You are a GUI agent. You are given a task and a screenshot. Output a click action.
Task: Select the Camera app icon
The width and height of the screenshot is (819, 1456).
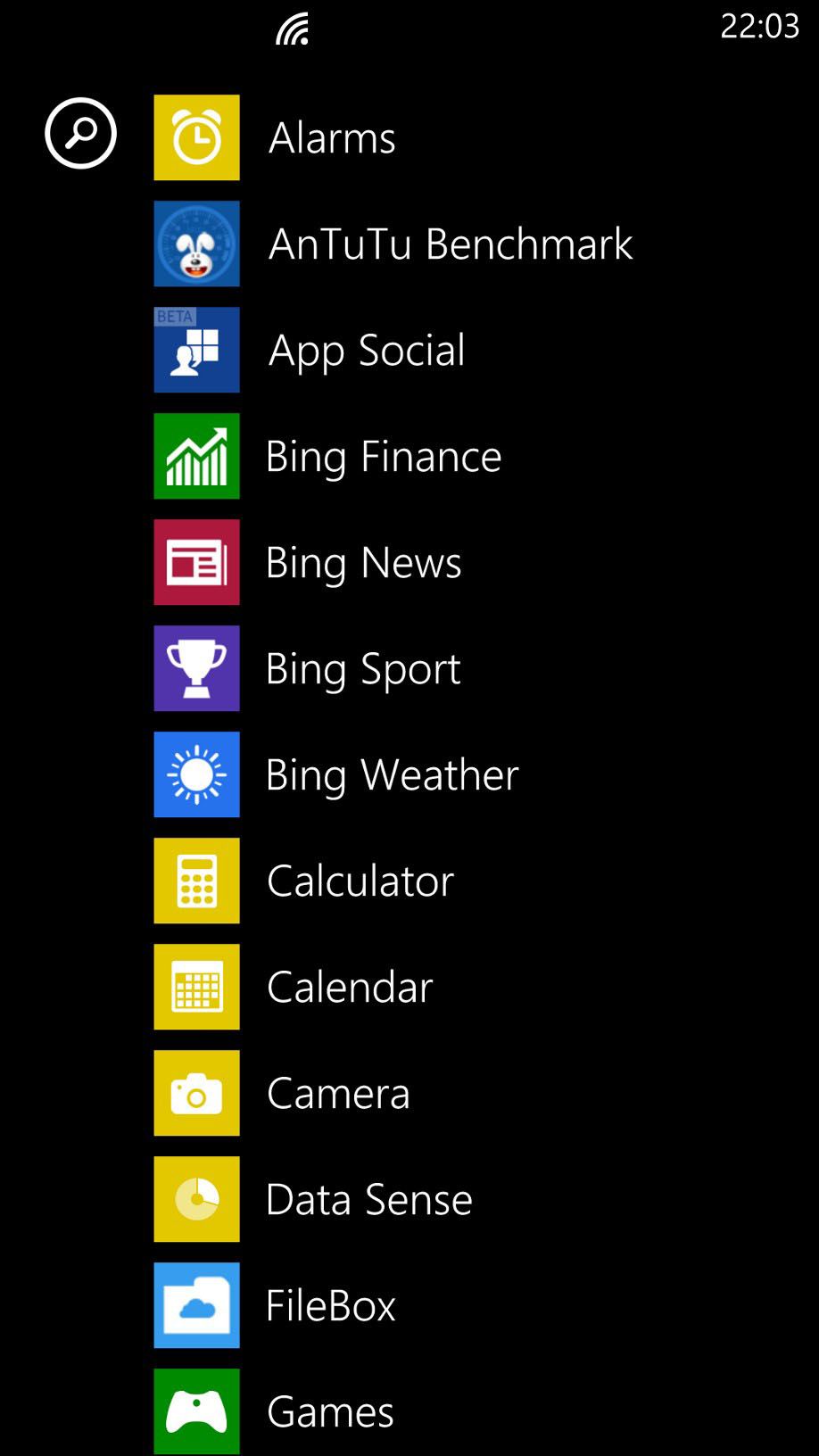click(196, 1093)
